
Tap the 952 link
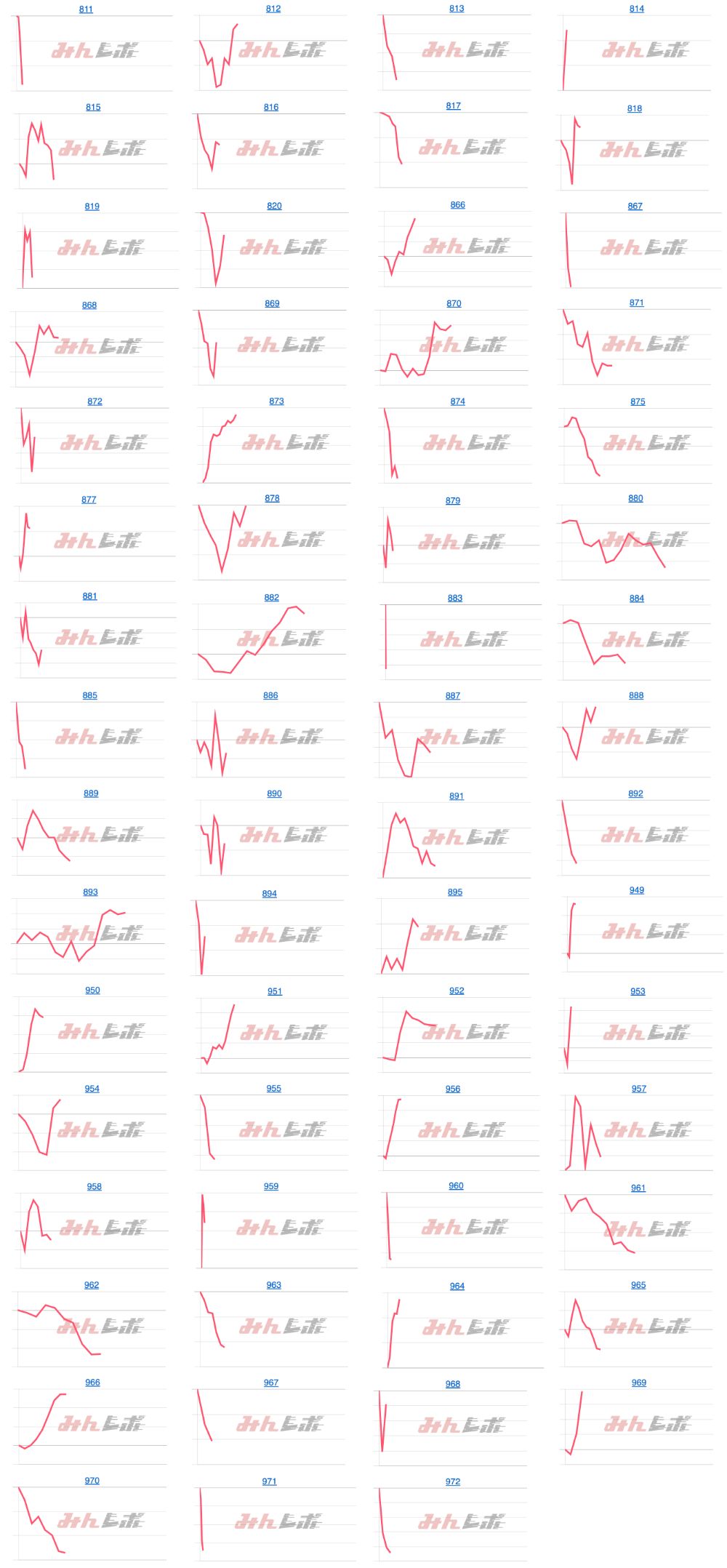[456, 991]
